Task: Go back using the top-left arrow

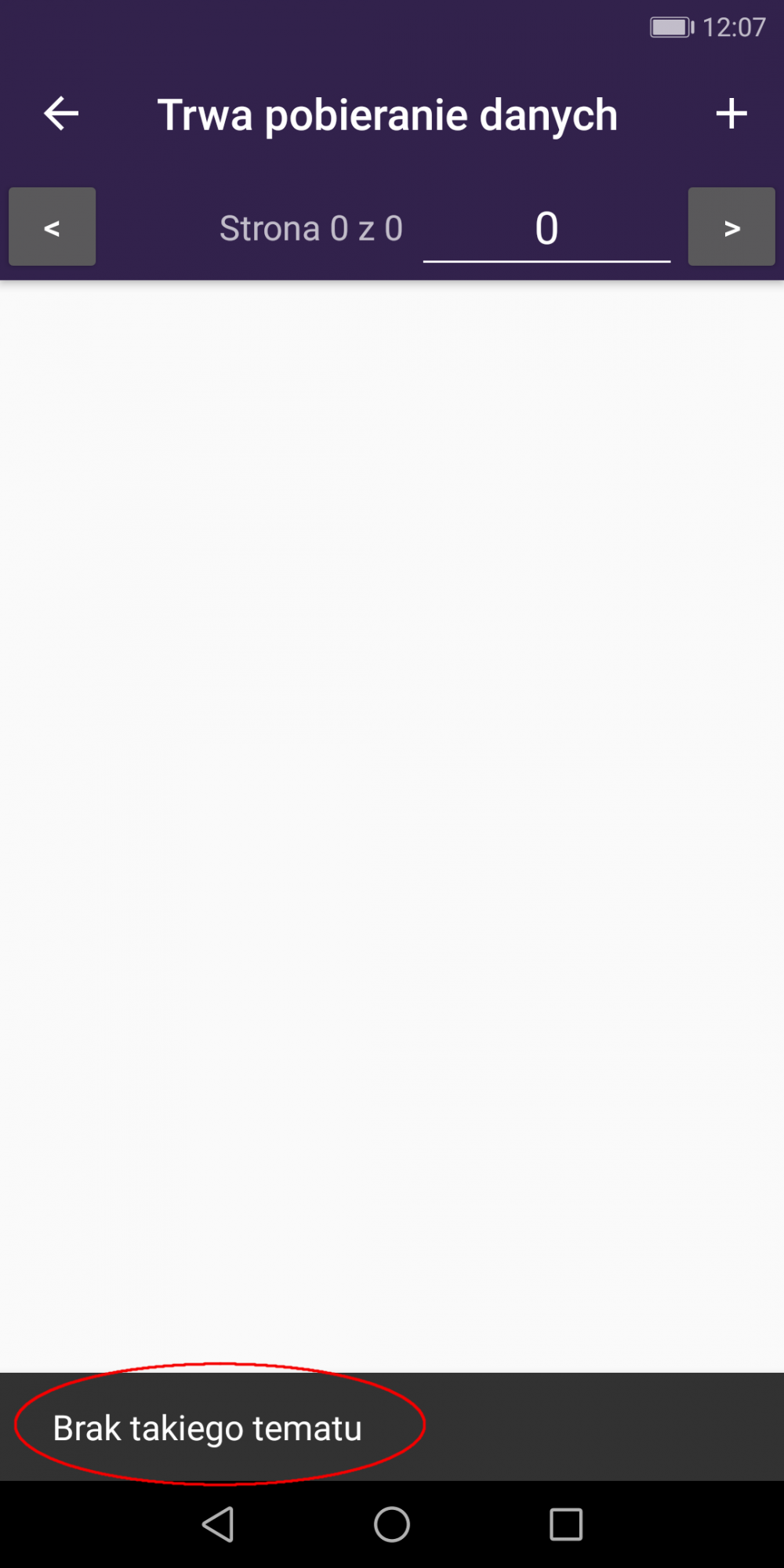Action: [61, 114]
